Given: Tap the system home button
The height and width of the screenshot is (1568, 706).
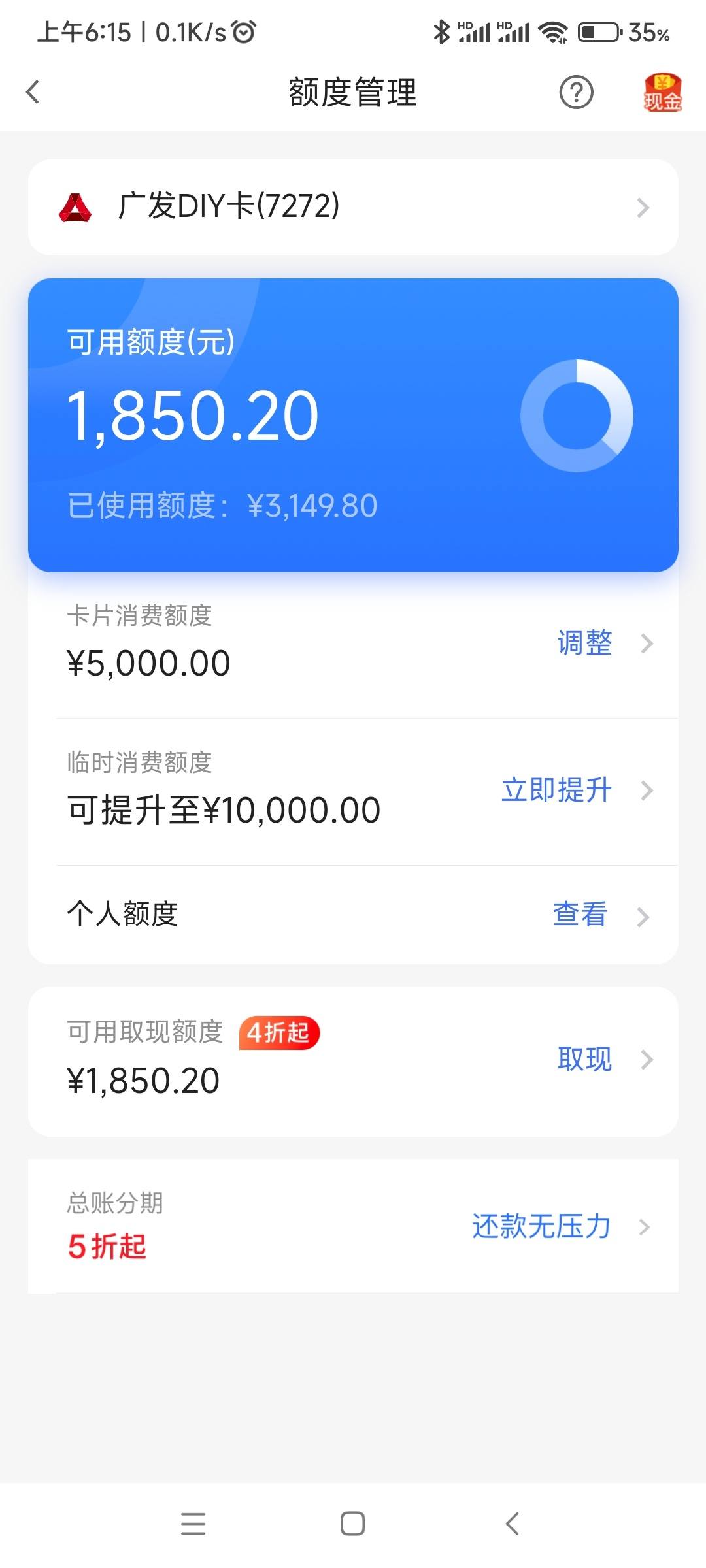Looking at the screenshot, I should [352, 1524].
